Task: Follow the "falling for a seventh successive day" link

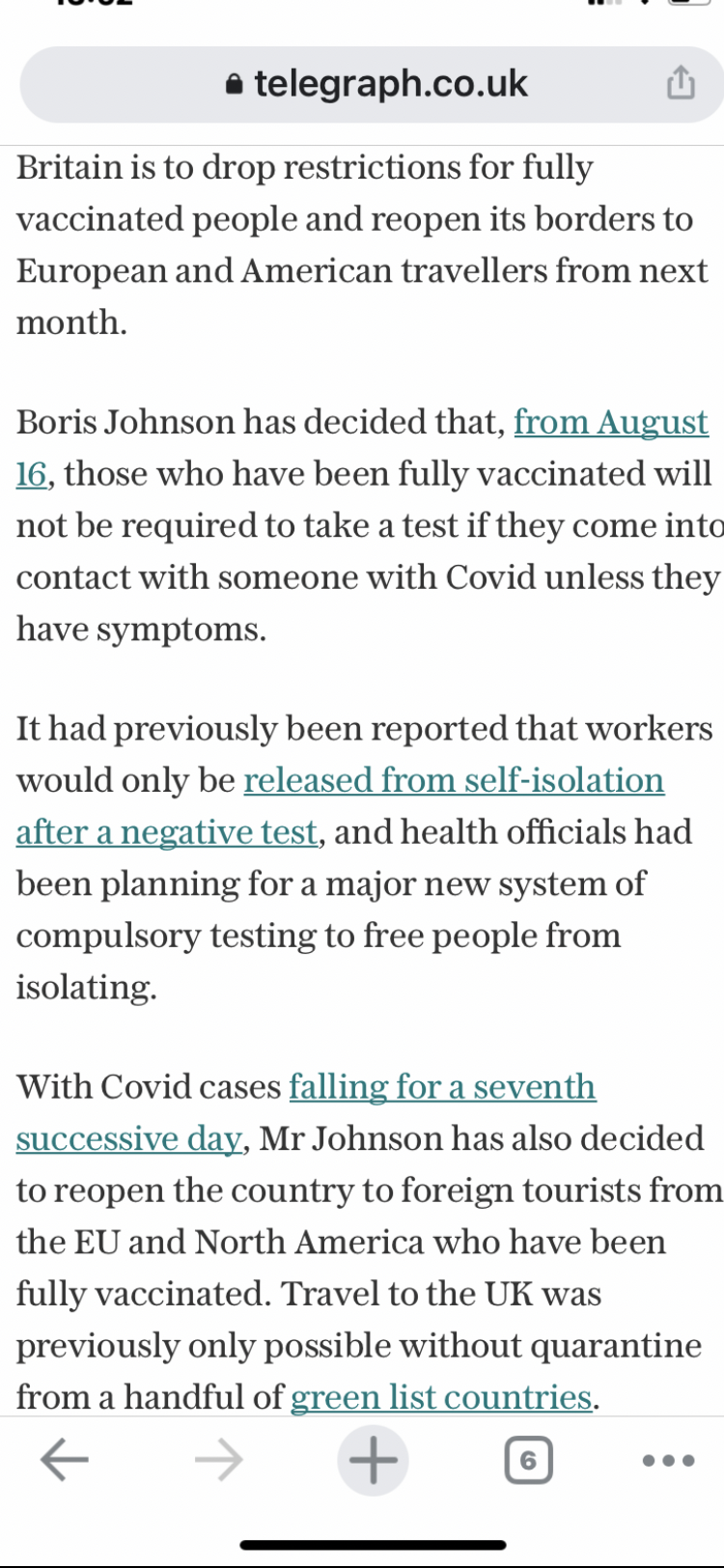Action: point(442,1087)
